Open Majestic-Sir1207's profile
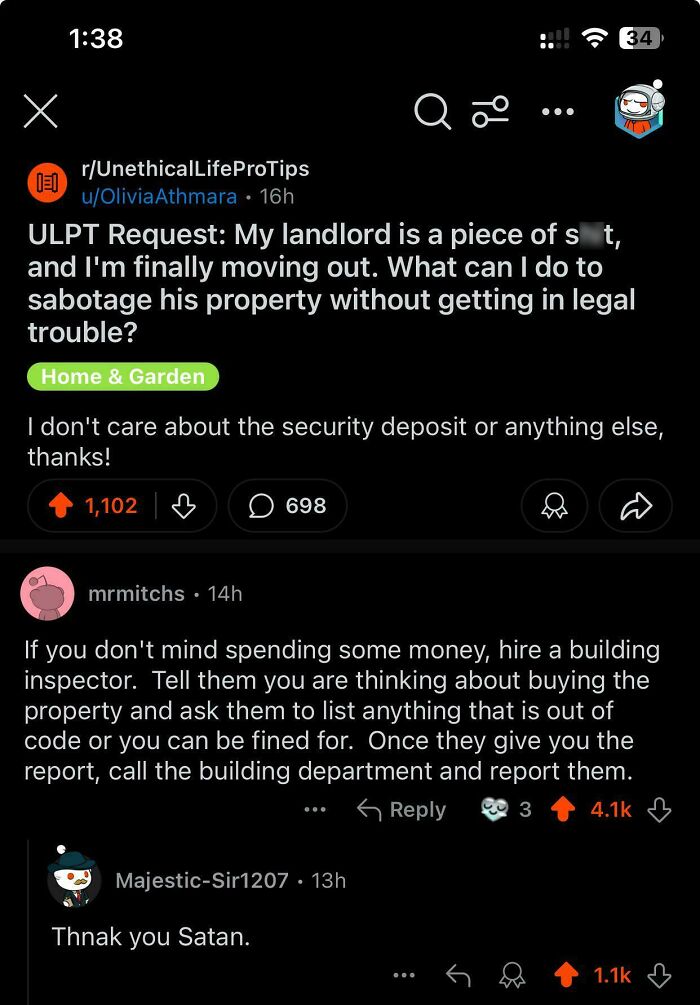 point(202,881)
